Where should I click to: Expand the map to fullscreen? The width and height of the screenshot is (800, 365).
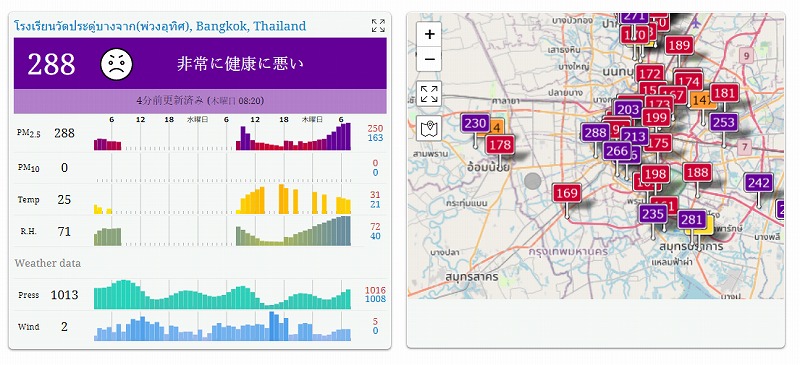tap(429, 94)
